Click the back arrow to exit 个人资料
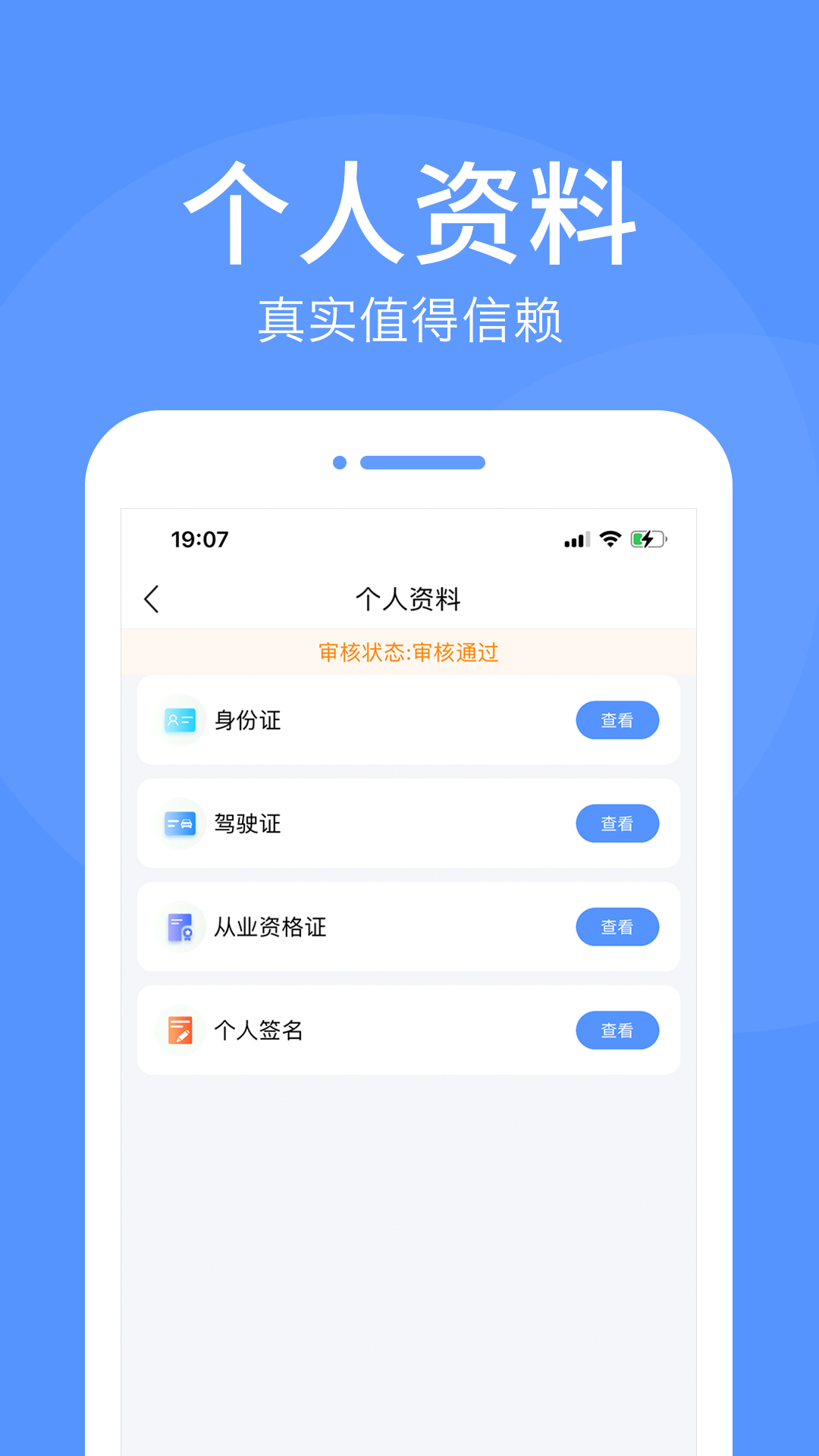Viewport: 819px width, 1456px height. pyautogui.click(x=152, y=598)
